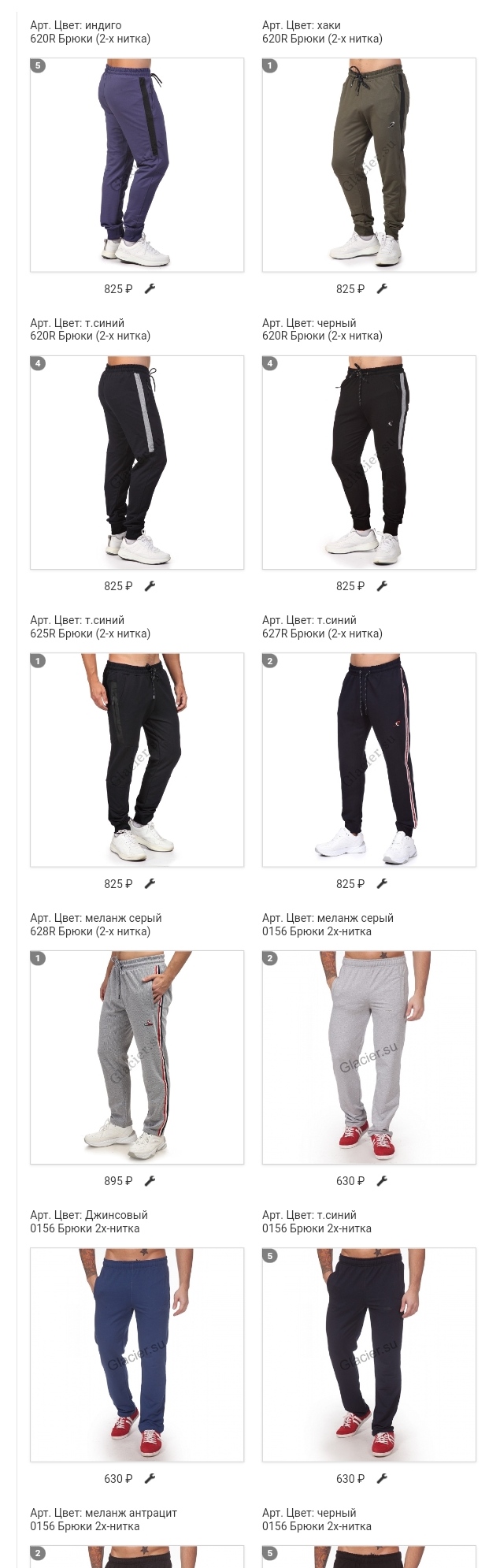The image size is (500, 1568).
Task: Open the 625R dark blue trousers image
Action: (136, 760)
